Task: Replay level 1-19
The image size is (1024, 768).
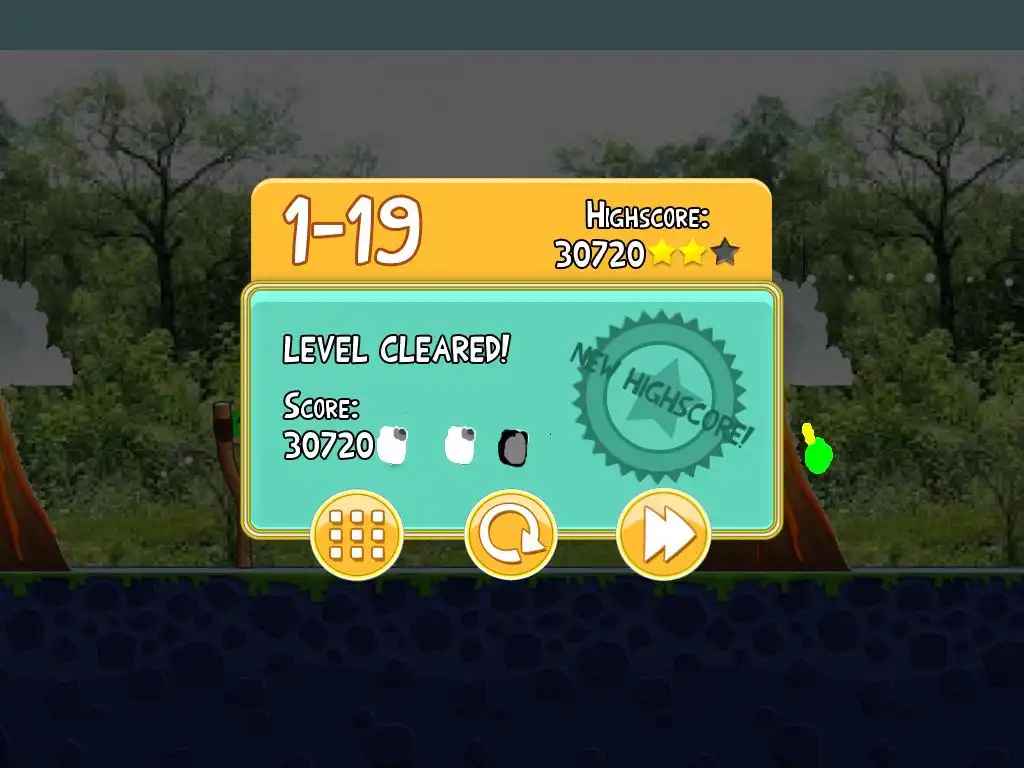Action: (510, 535)
